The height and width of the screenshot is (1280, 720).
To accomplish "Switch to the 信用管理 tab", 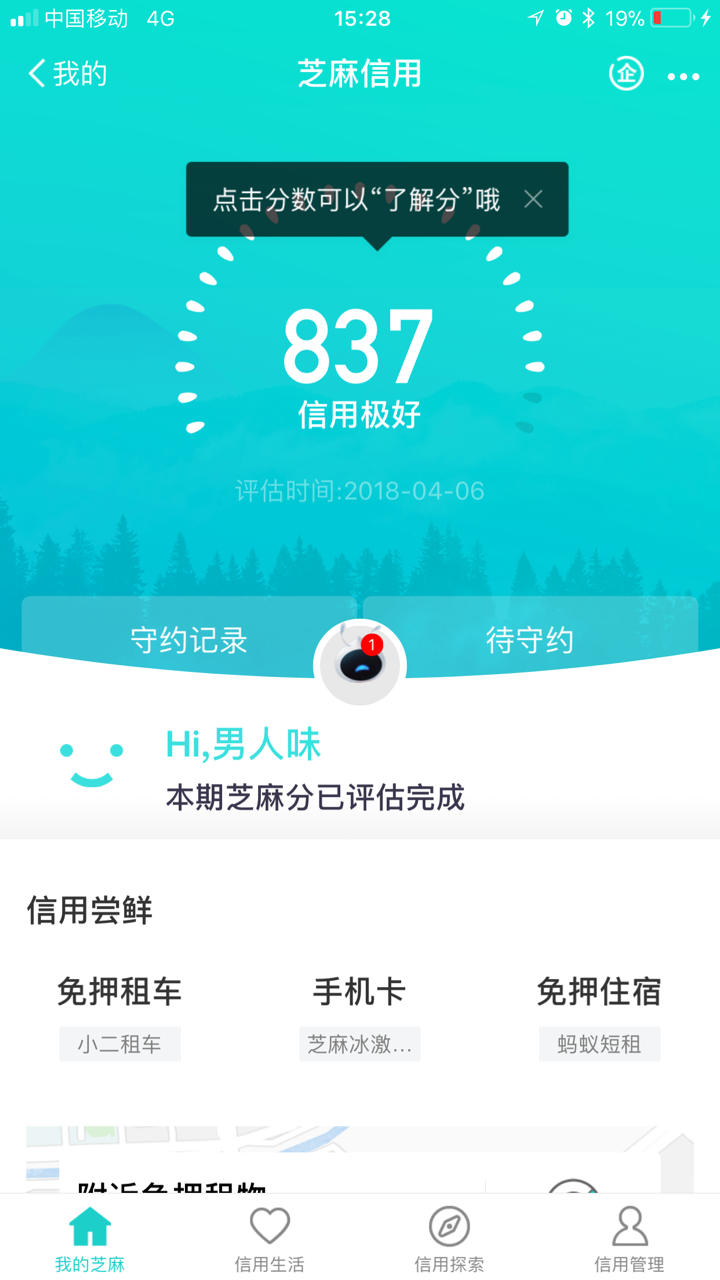I will (x=629, y=1240).
